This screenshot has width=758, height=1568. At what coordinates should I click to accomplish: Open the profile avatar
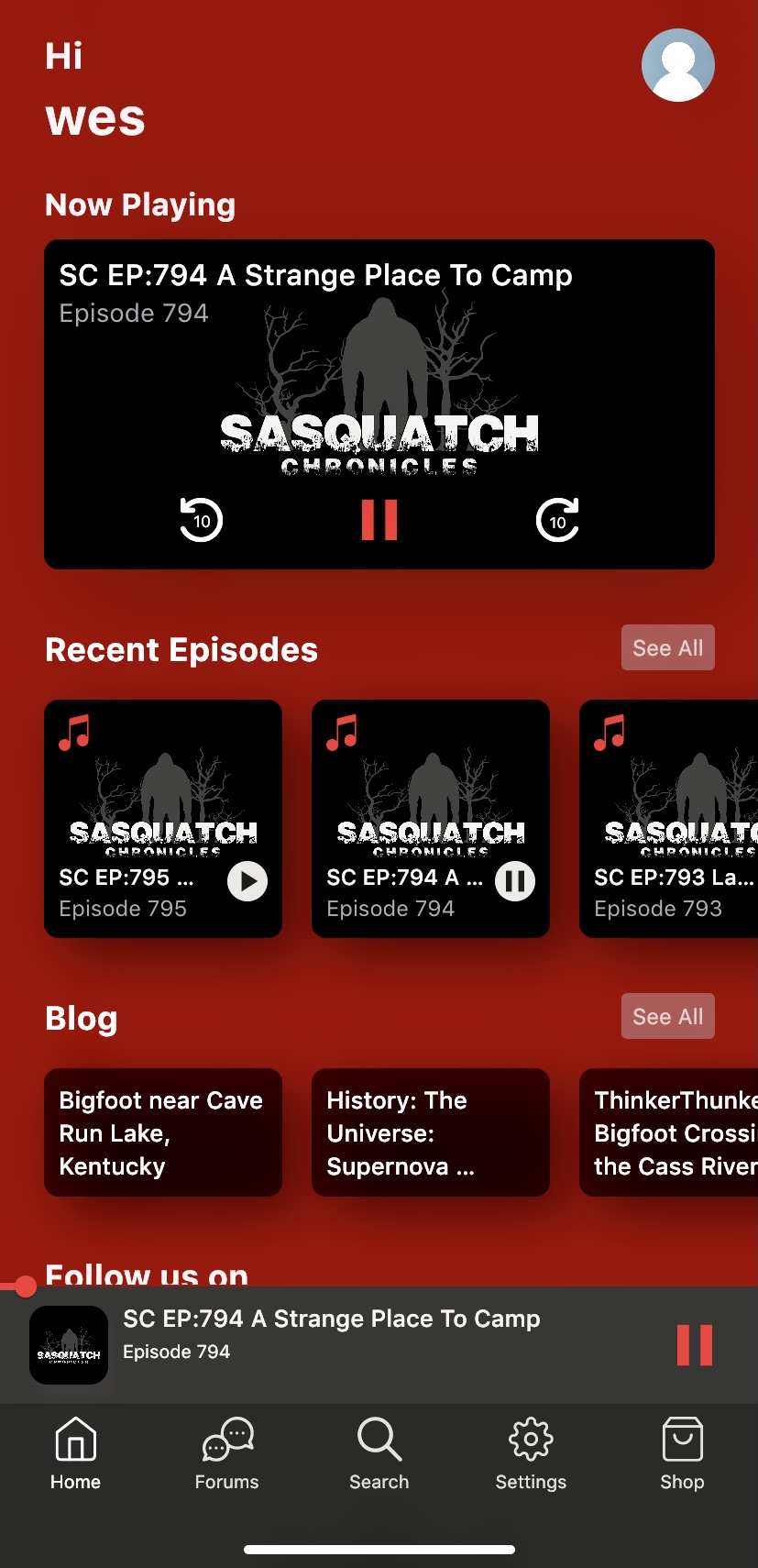(x=677, y=65)
